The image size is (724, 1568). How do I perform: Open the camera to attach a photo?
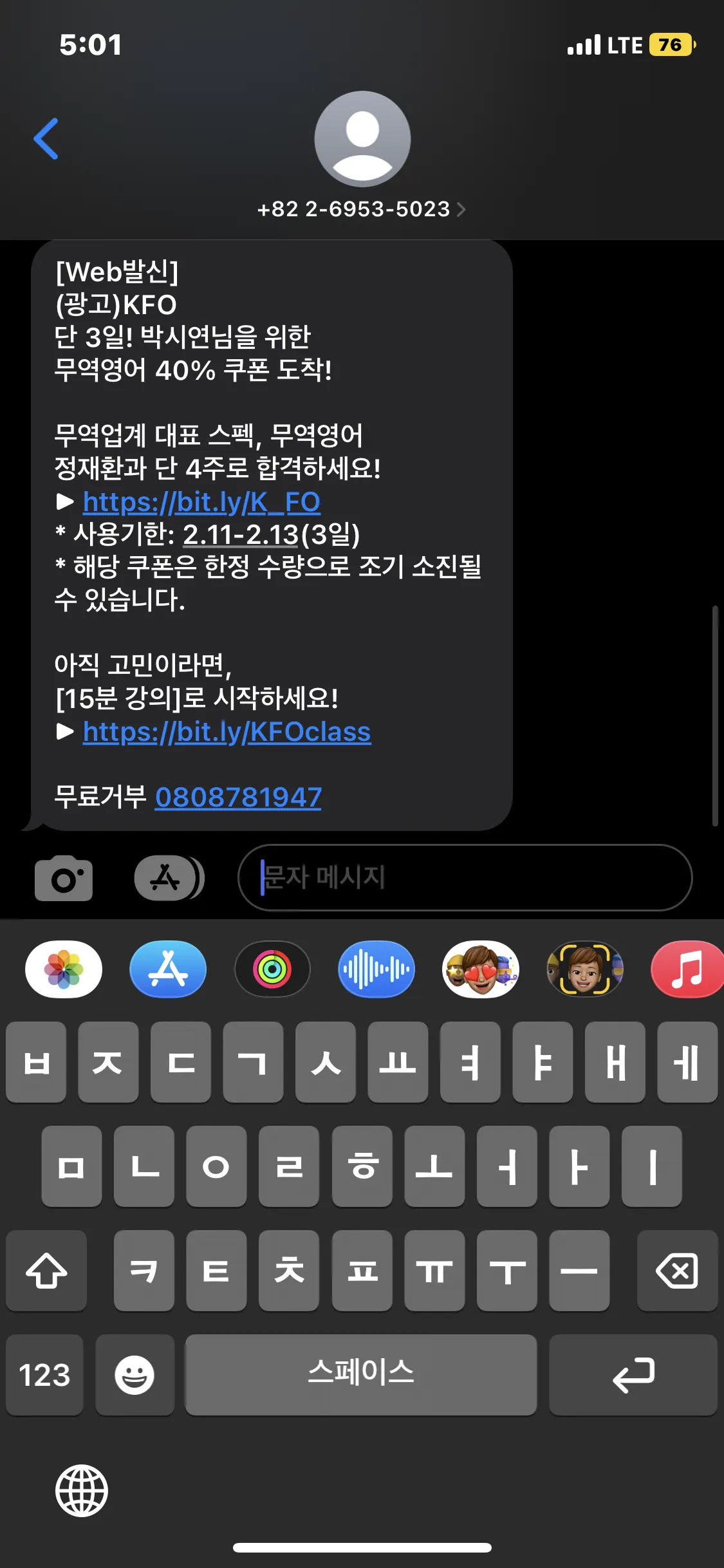(63, 878)
